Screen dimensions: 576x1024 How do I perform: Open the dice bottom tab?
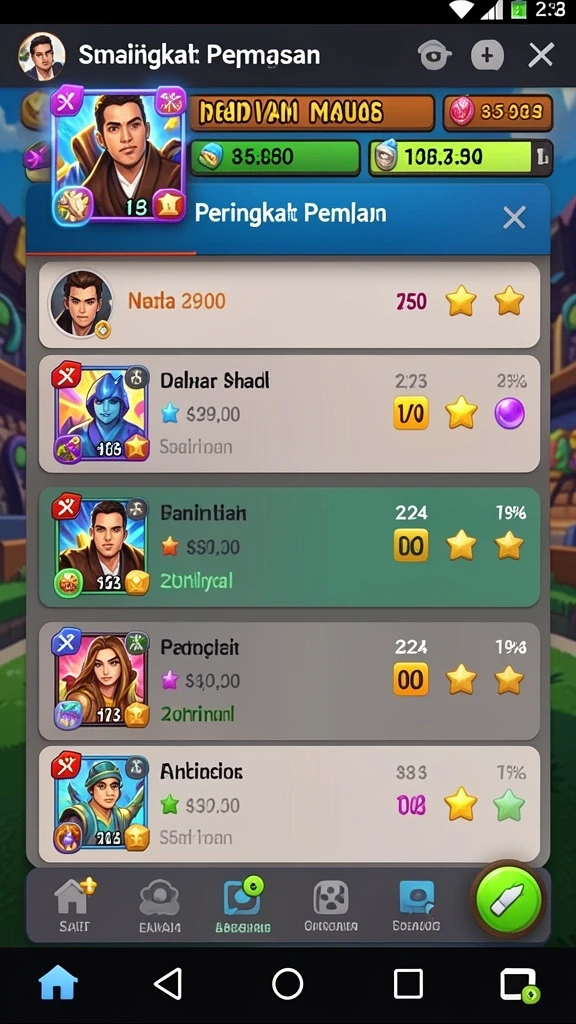(x=330, y=904)
